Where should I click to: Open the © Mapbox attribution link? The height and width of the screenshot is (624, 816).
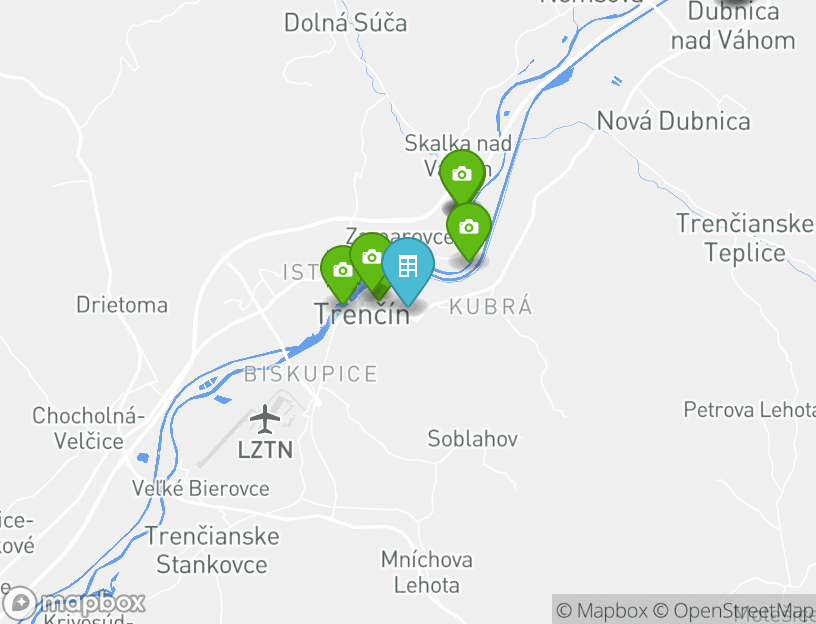[602, 611]
